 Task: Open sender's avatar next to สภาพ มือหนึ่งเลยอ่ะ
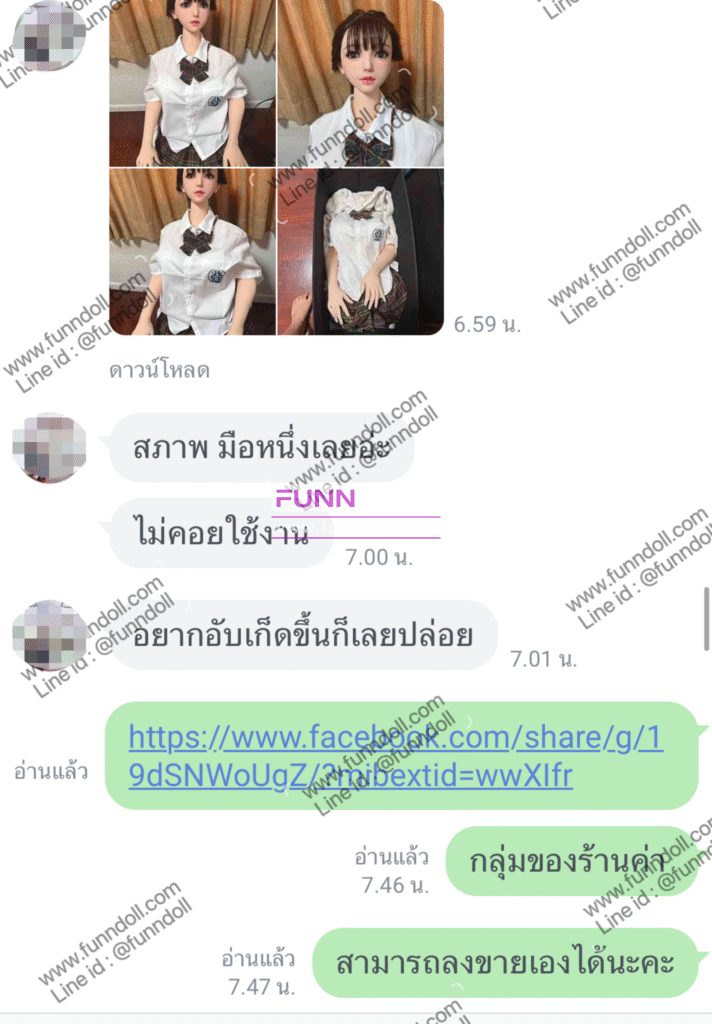[x=49, y=448]
